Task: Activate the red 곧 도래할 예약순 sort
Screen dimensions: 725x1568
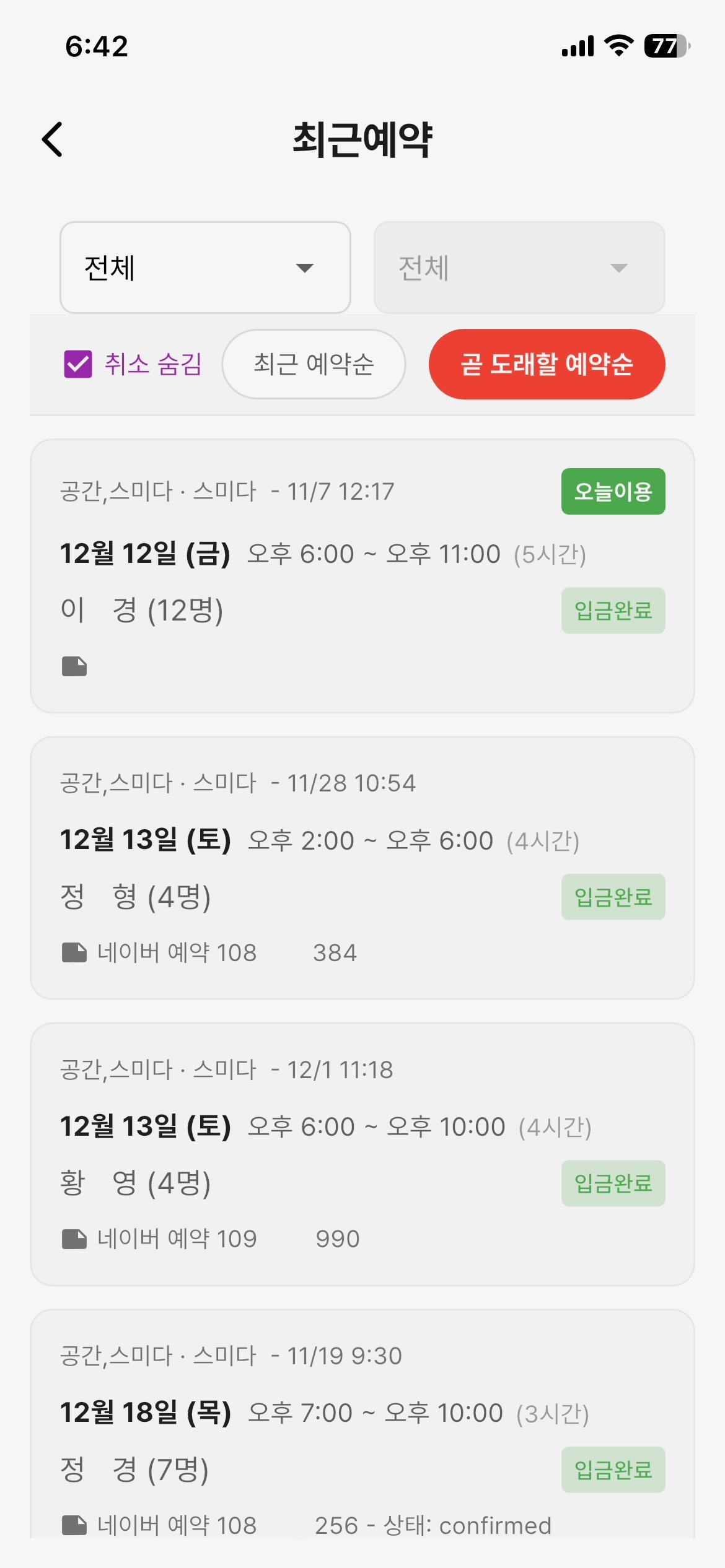Action: [547, 365]
